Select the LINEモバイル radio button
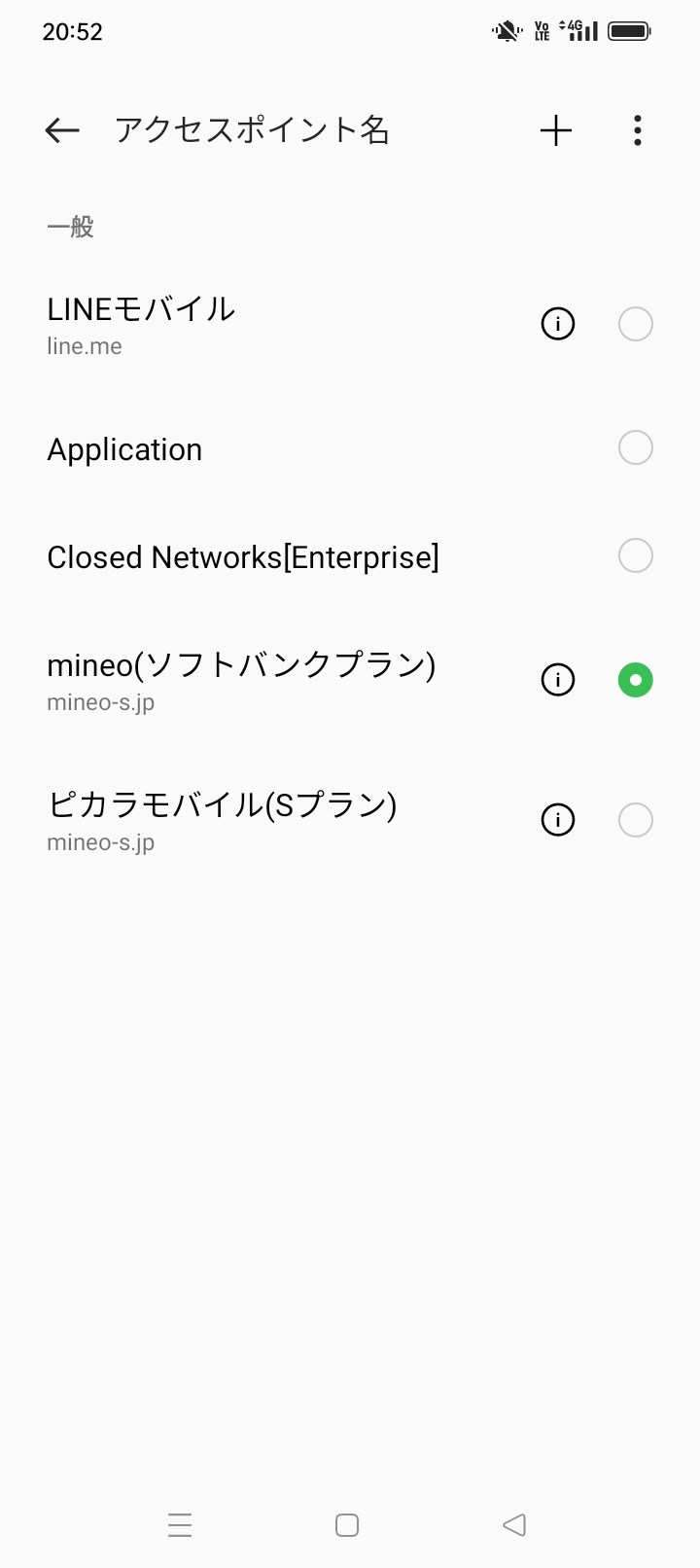Viewport: 700px width, 1568px height. [x=636, y=324]
